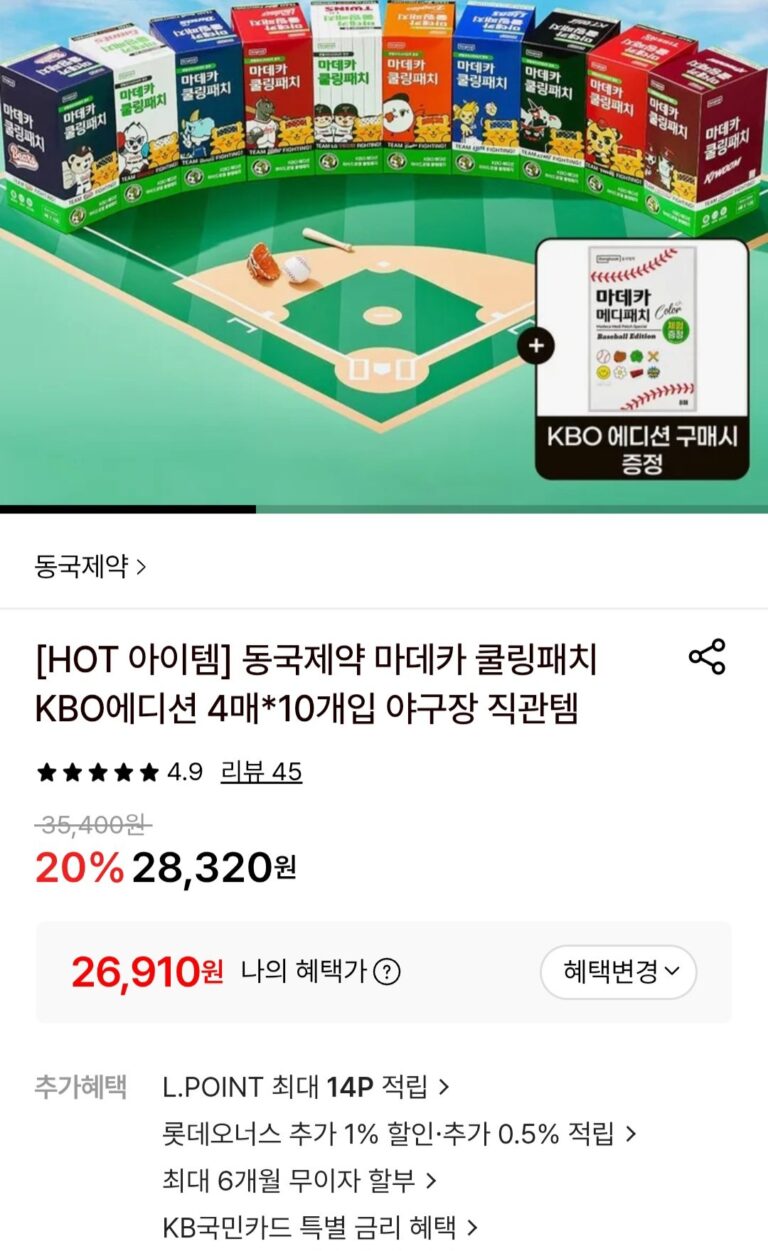768x1251 pixels.
Task: Open KB국민카드 특별 금리 혜택
Action: click(320, 1227)
